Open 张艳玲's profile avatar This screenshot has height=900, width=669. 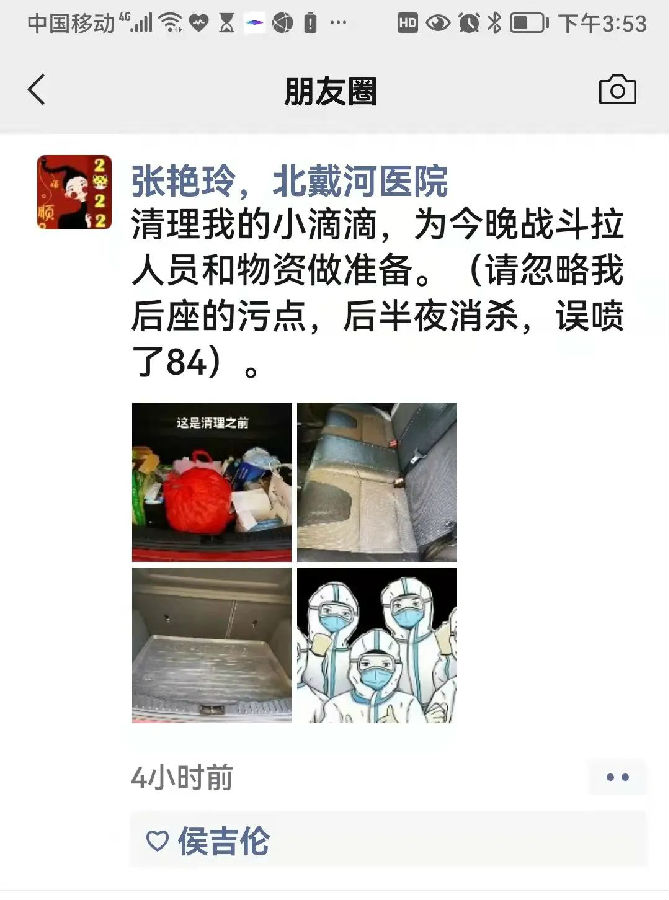coord(74,192)
